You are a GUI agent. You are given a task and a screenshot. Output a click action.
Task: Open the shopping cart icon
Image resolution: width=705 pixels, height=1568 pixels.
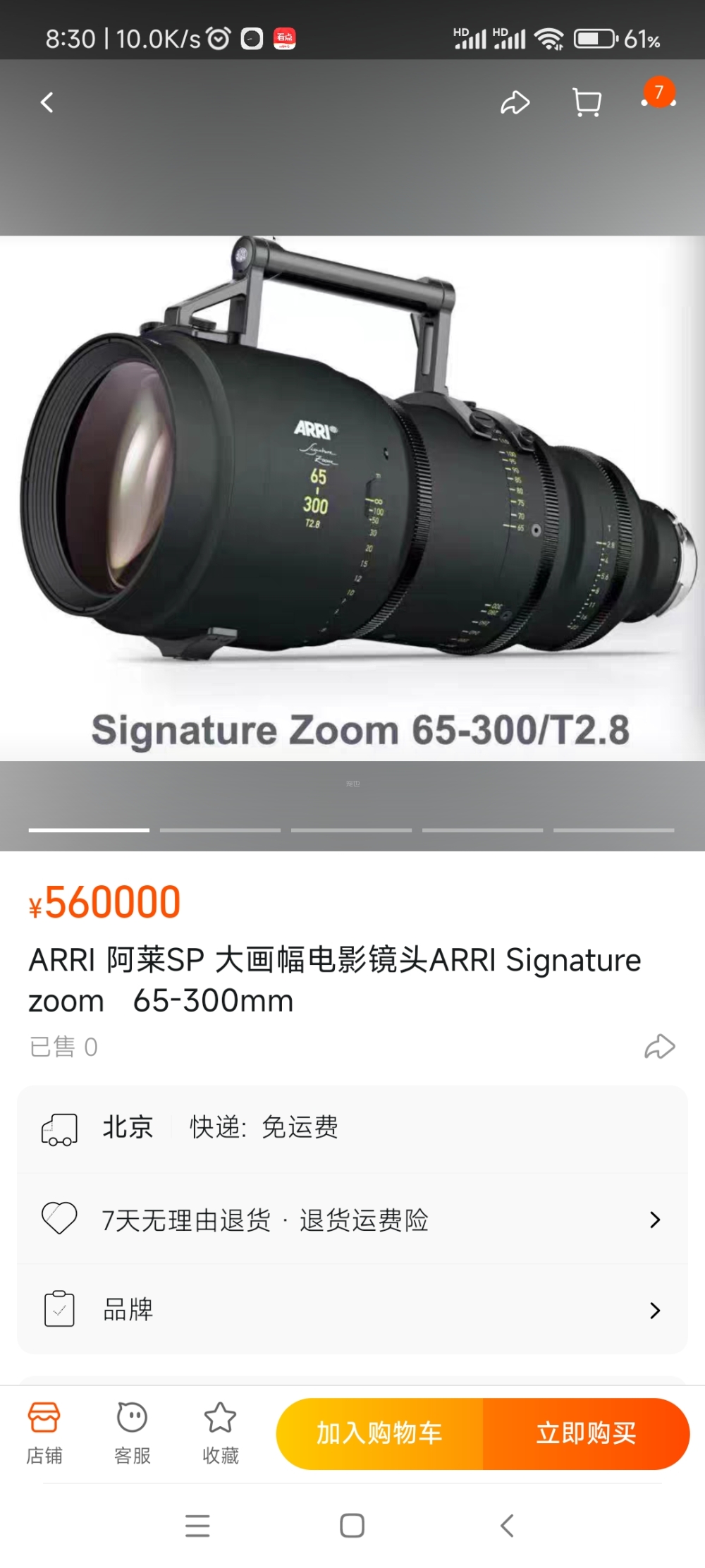587,103
